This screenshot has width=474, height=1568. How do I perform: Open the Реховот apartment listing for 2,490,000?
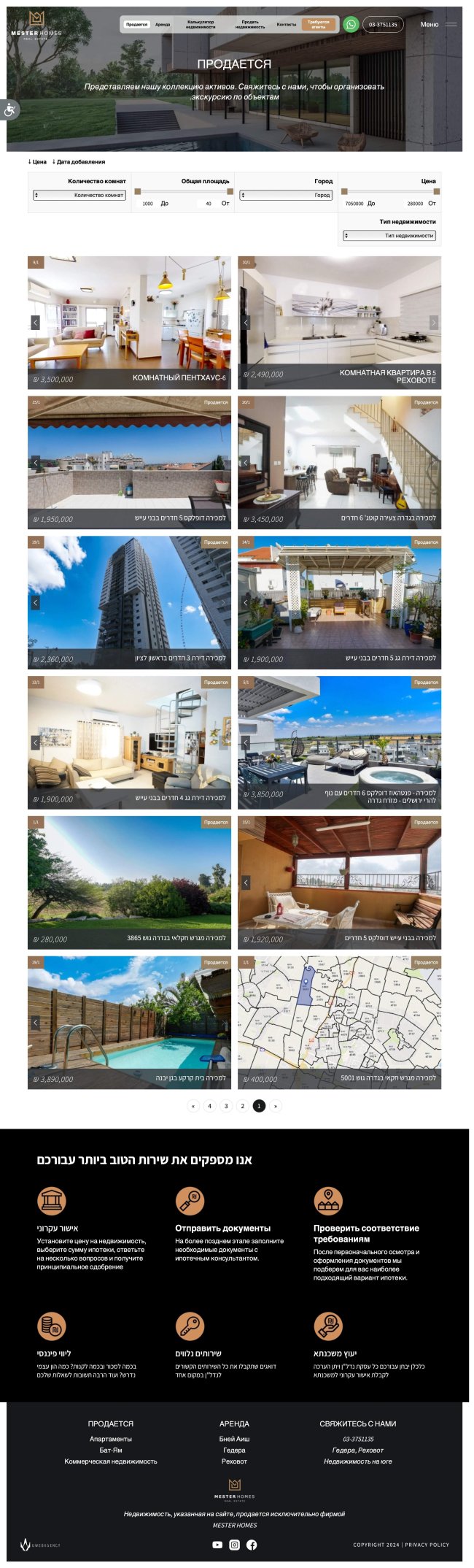pos(339,323)
